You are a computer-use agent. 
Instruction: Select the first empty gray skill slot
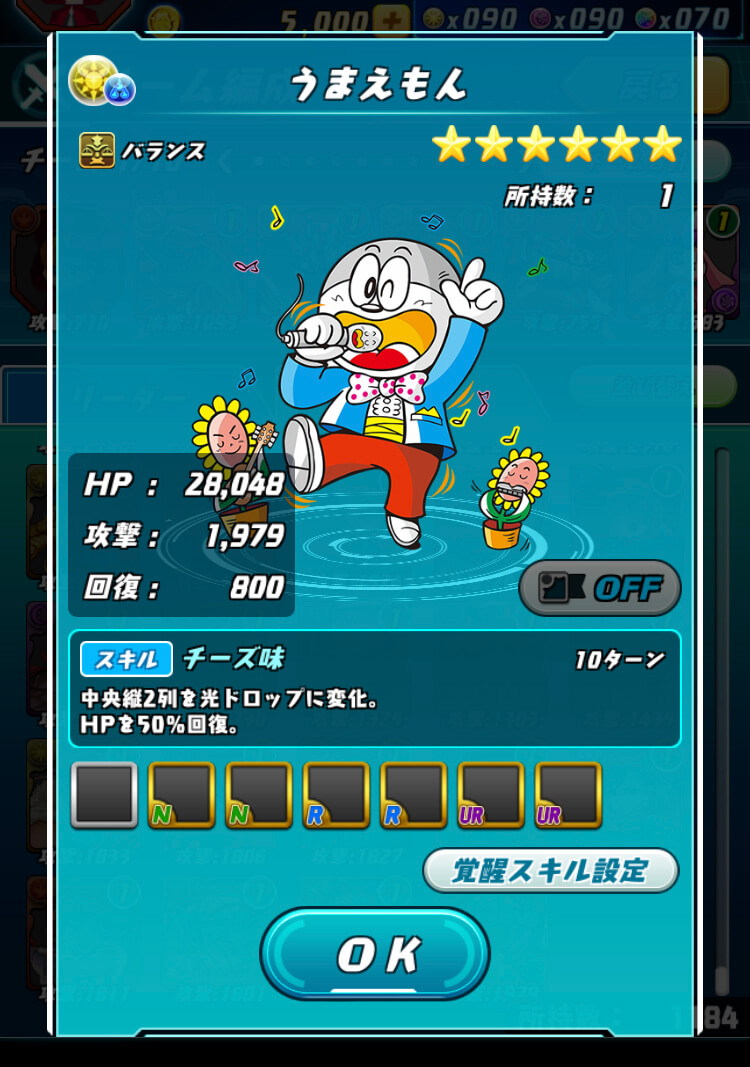click(104, 795)
